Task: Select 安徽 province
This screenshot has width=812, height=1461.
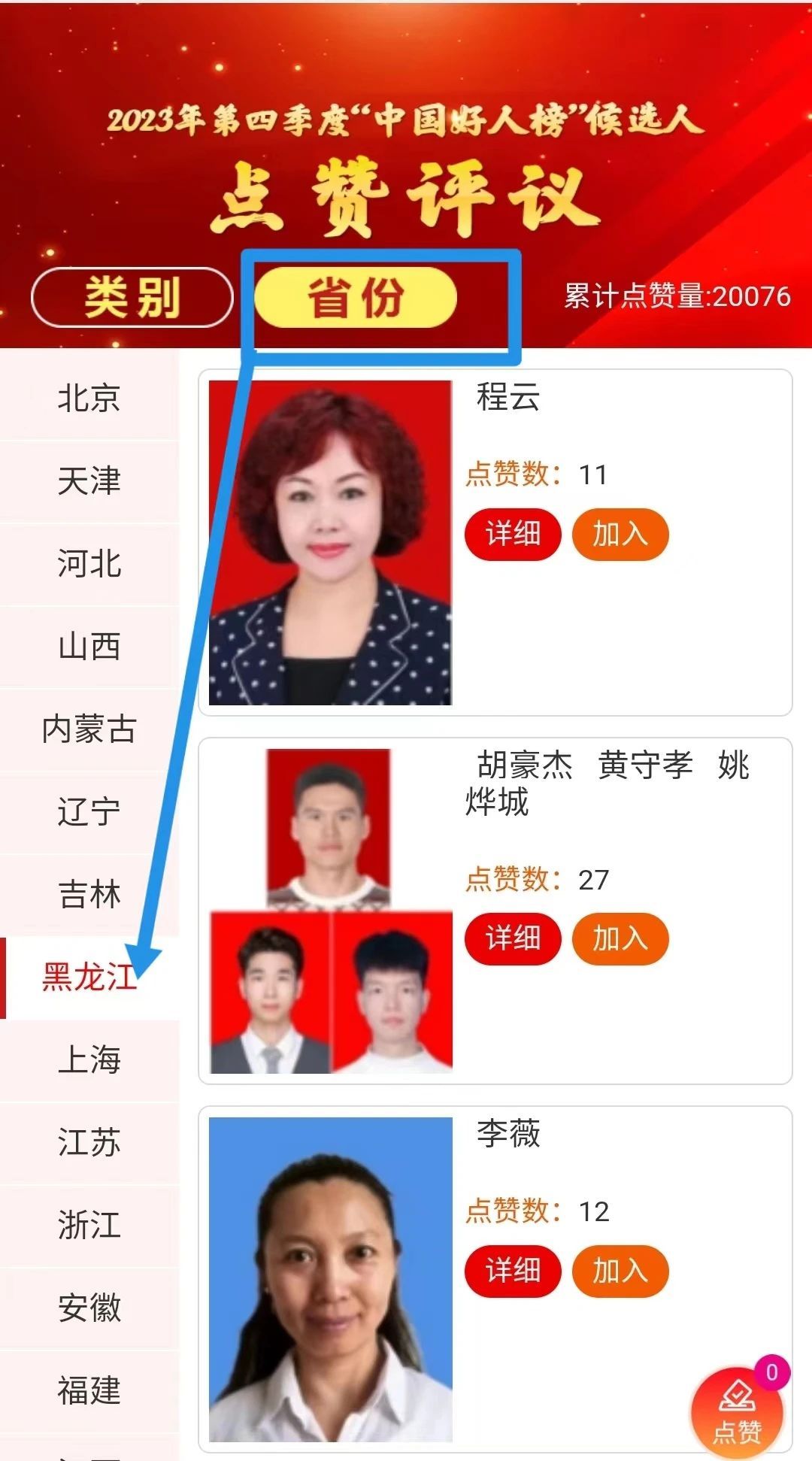Action: [89, 1308]
